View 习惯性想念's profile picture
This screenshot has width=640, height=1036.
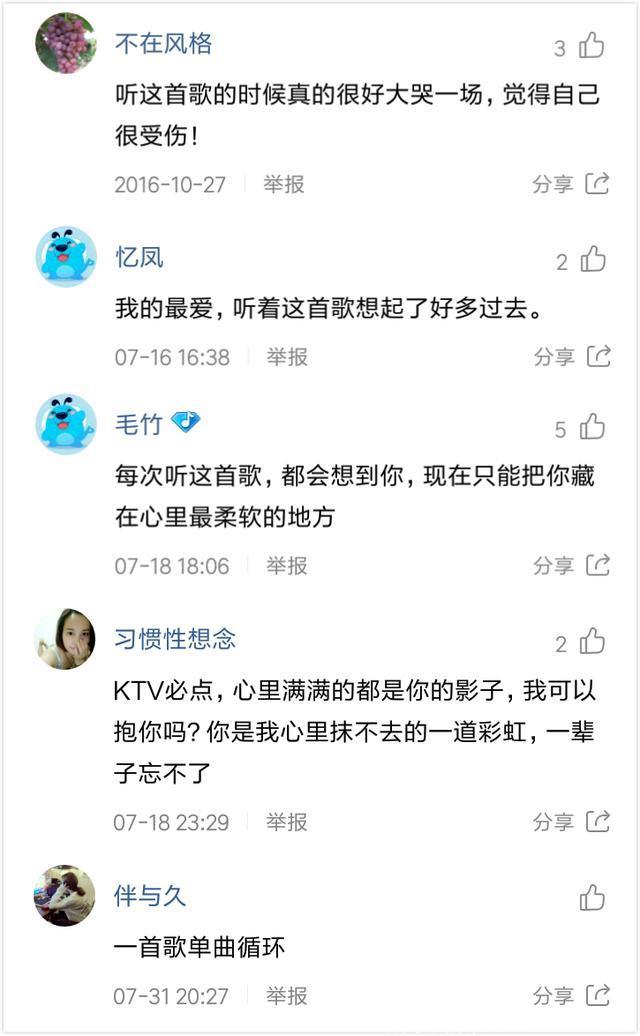pyautogui.click(x=65, y=639)
